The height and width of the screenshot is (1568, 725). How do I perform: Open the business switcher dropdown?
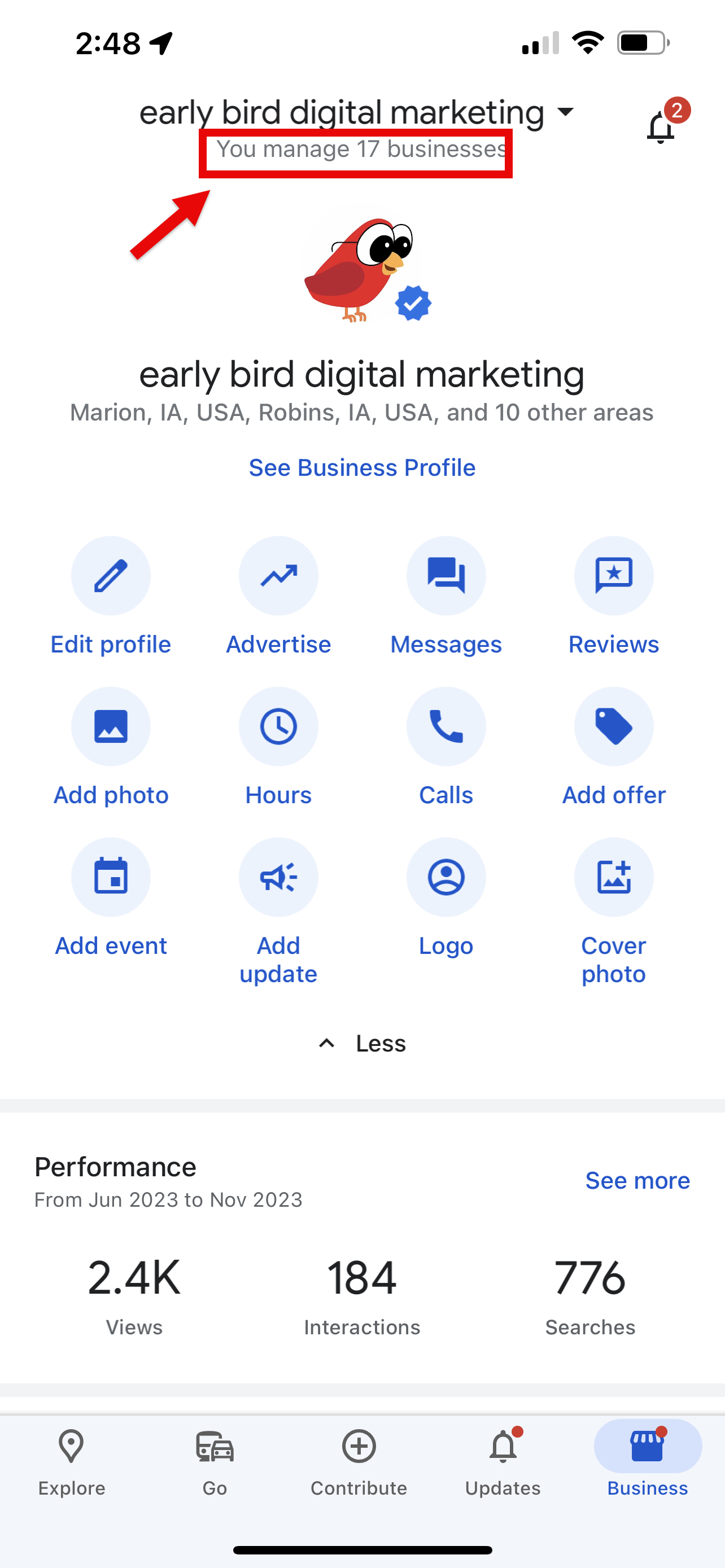click(x=565, y=112)
